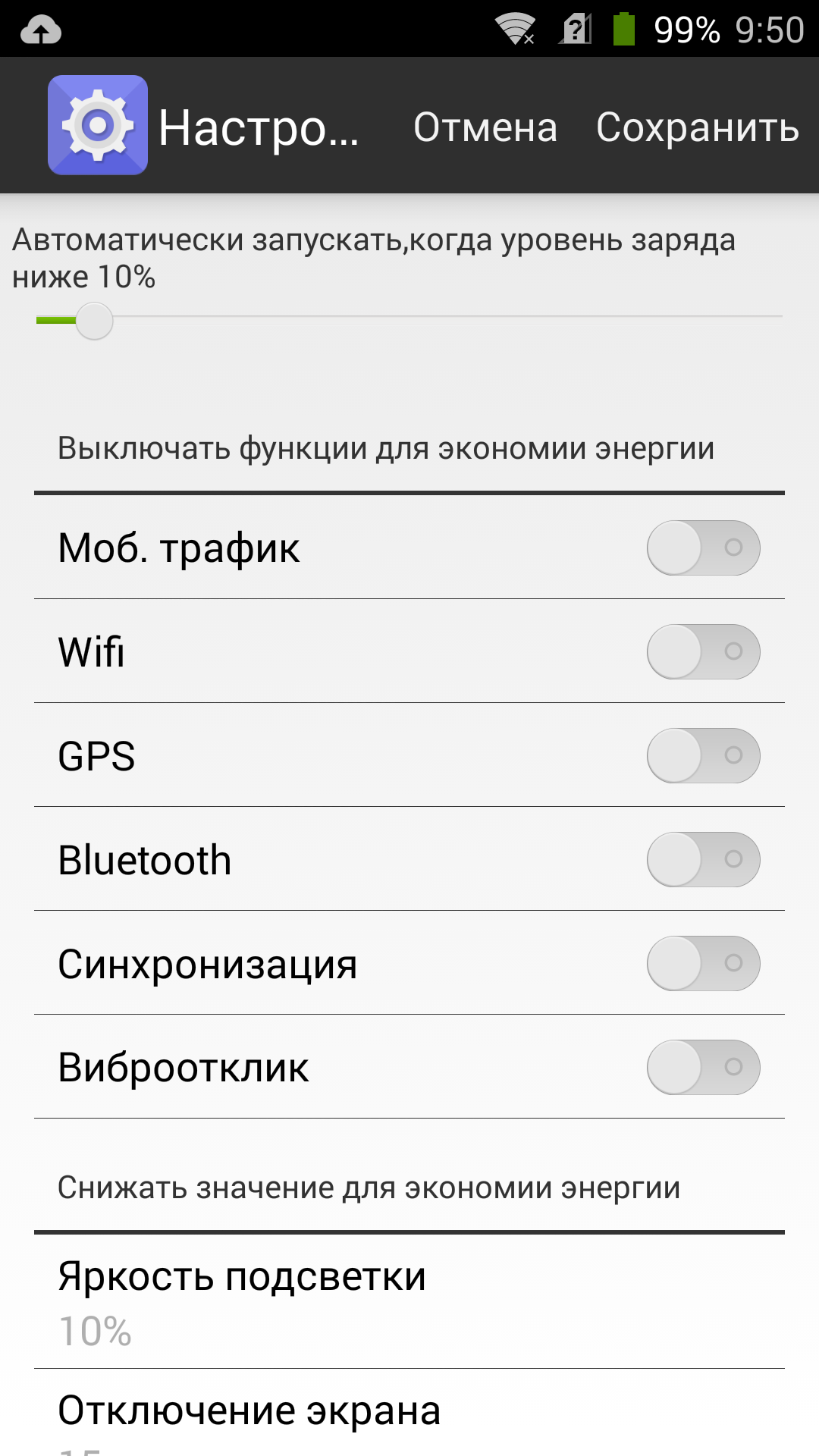Enable the Виброотклик switch

pyautogui.click(x=704, y=1067)
